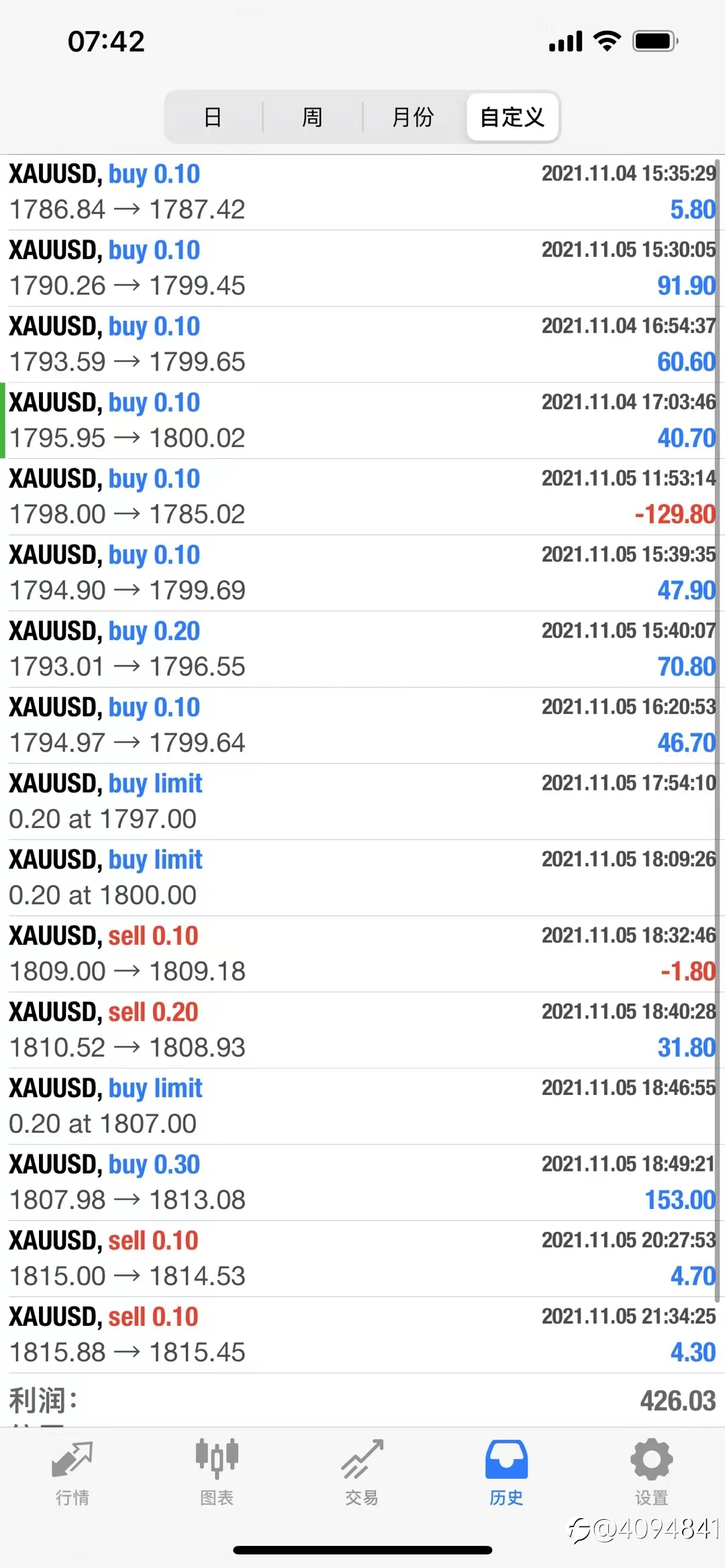Open the buy limit order at 1807.00
Viewport: 725px width, 1568px height.
pyautogui.click(x=362, y=1106)
